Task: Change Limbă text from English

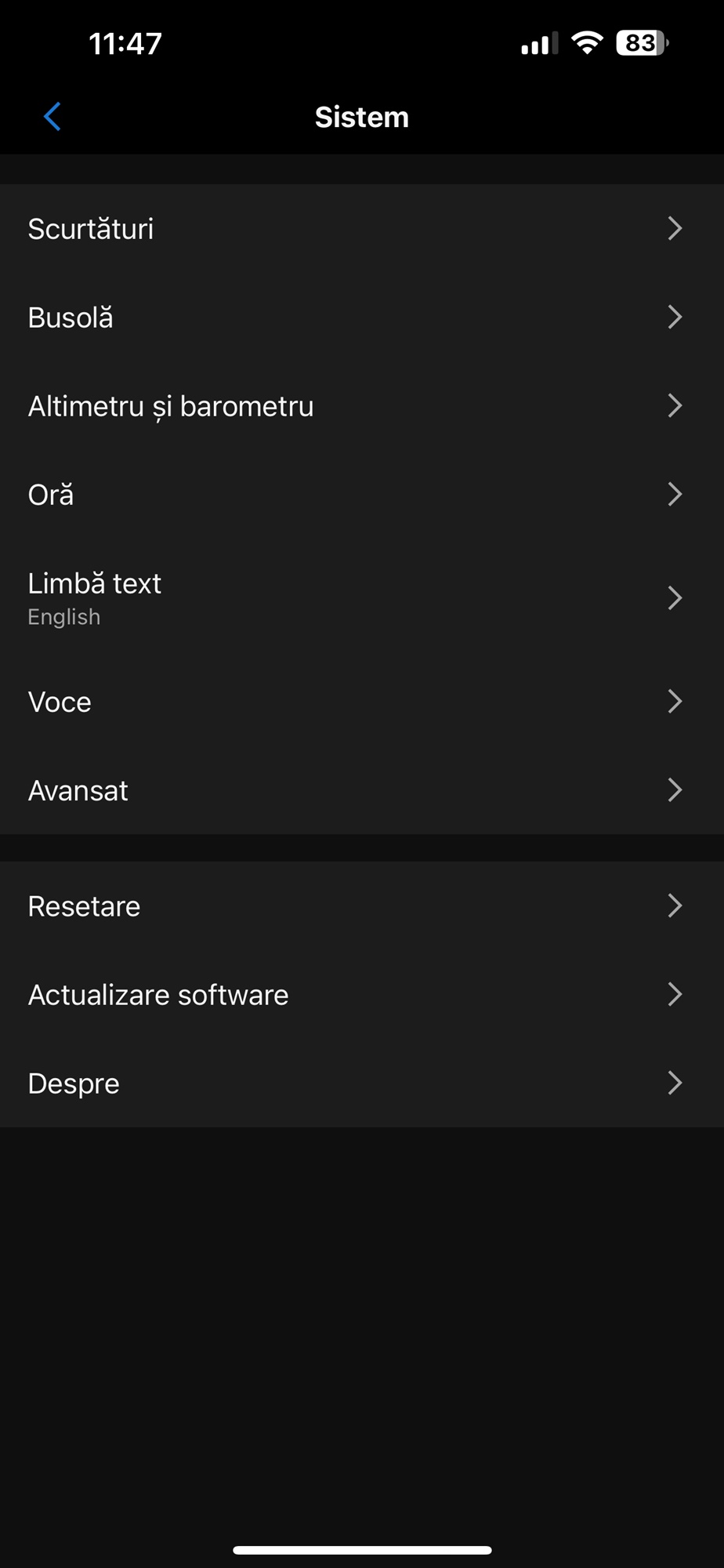Action: pos(362,598)
